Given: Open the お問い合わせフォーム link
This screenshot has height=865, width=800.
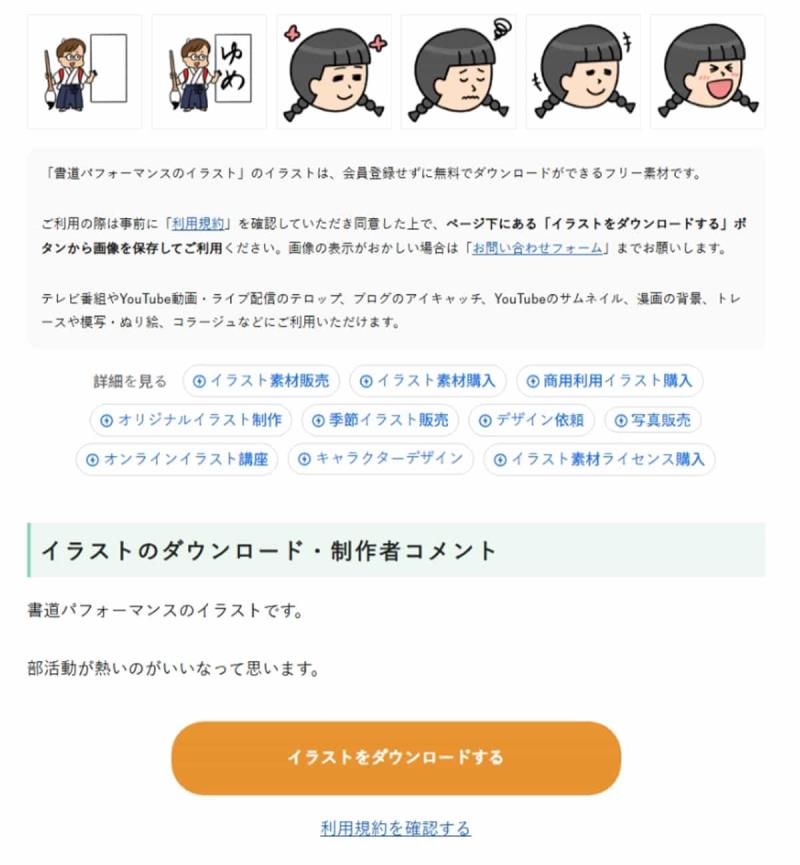Looking at the screenshot, I should pos(538,248).
